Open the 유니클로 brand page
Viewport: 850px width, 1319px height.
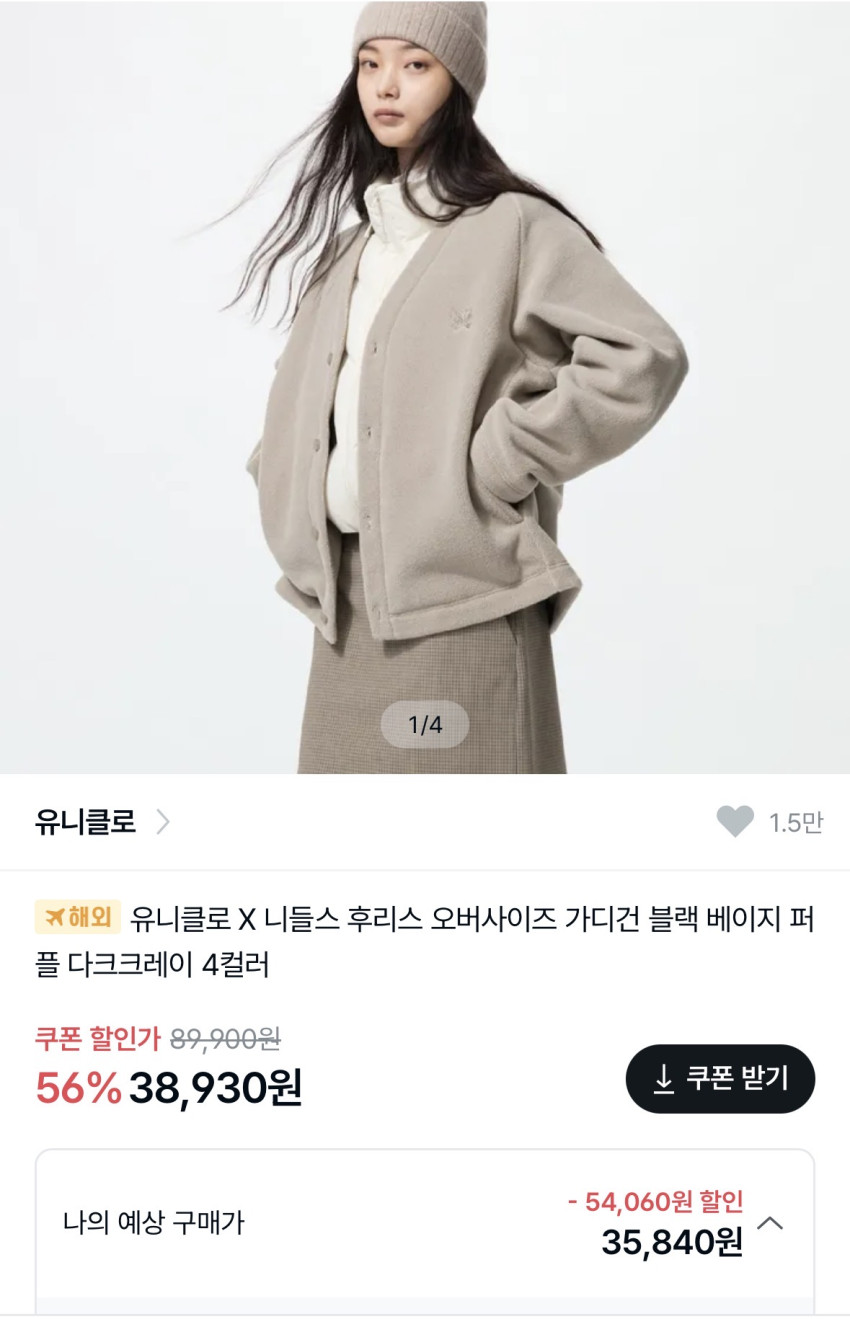click(x=102, y=822)
